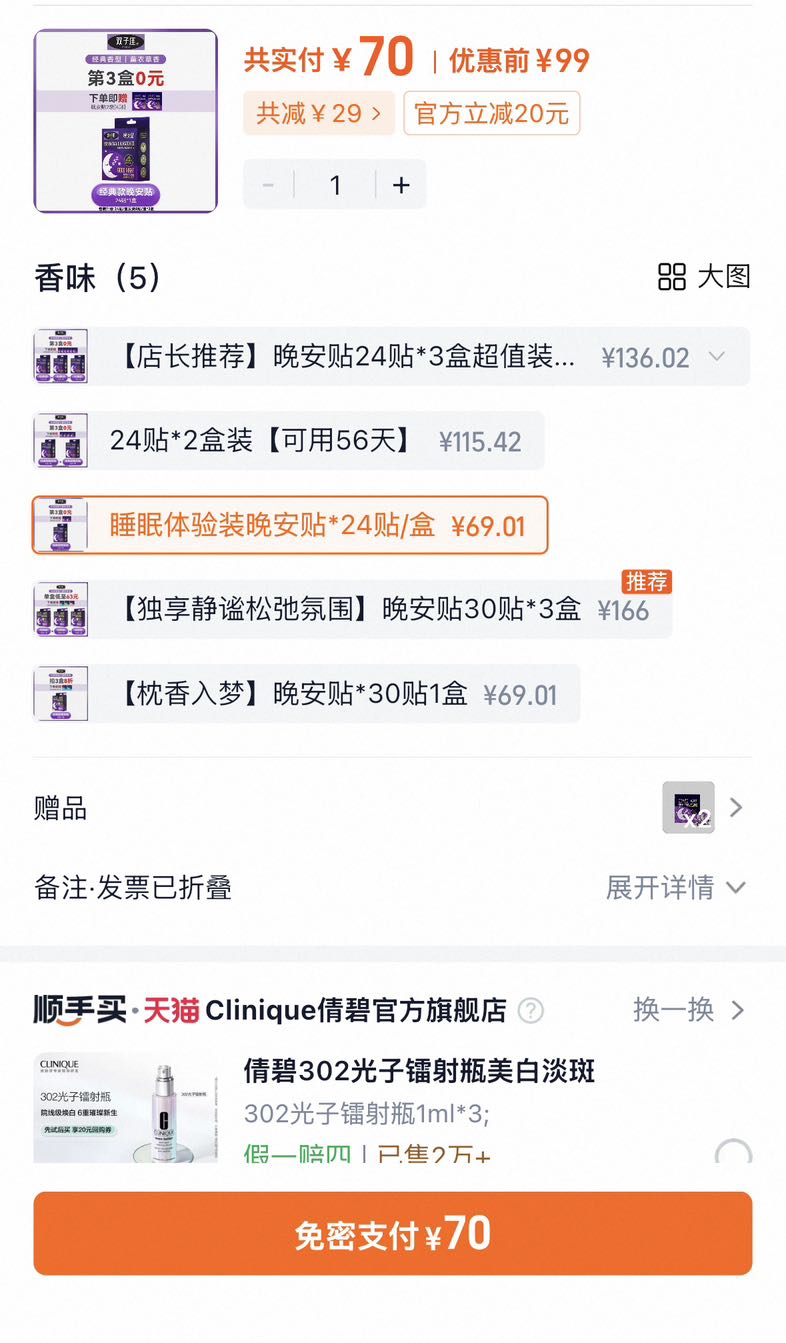Screen dimensions: 786x1343
Task: Select 【枕香入梦】晚安贴*30贴1盒 option
Action: 306,693
